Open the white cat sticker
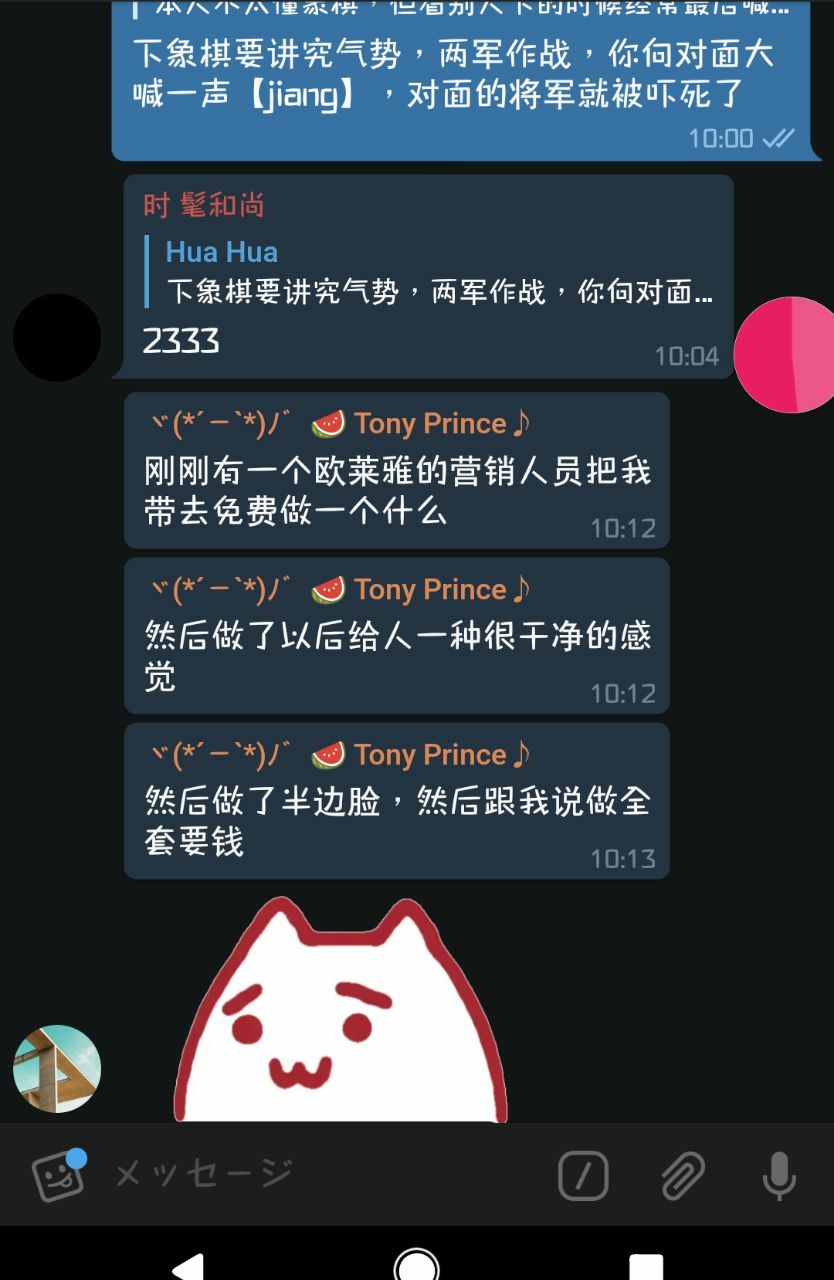Image resolution: width=834 pixels, height=1280 pixels. [340, 1015]
